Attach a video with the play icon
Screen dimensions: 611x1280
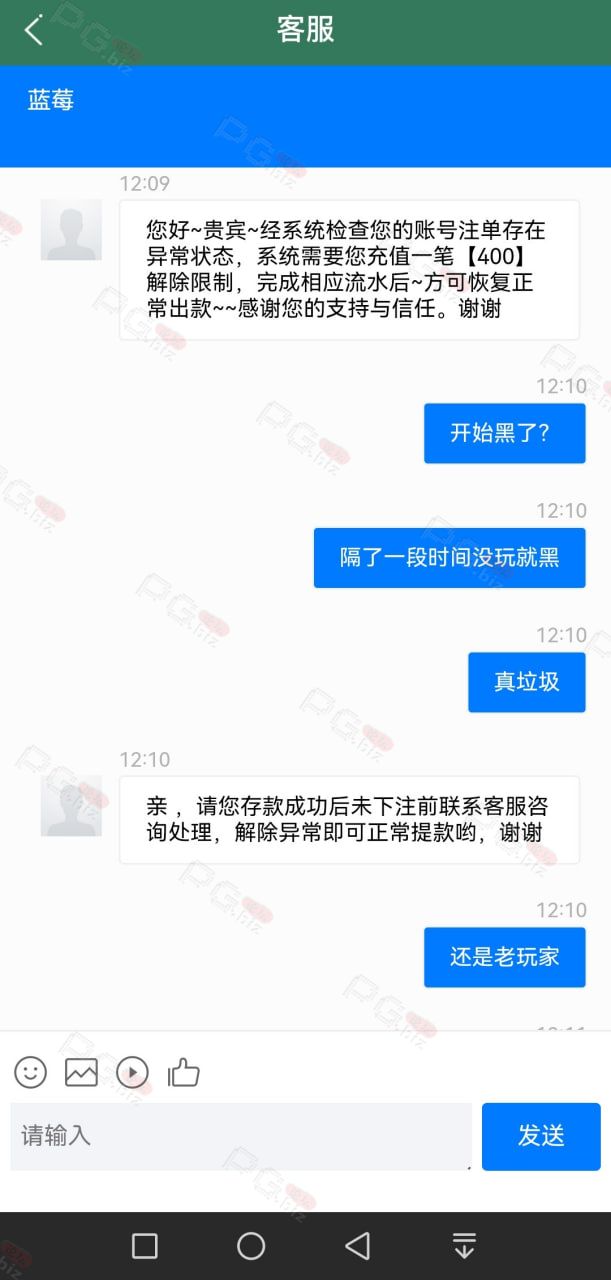(132, 1073)
